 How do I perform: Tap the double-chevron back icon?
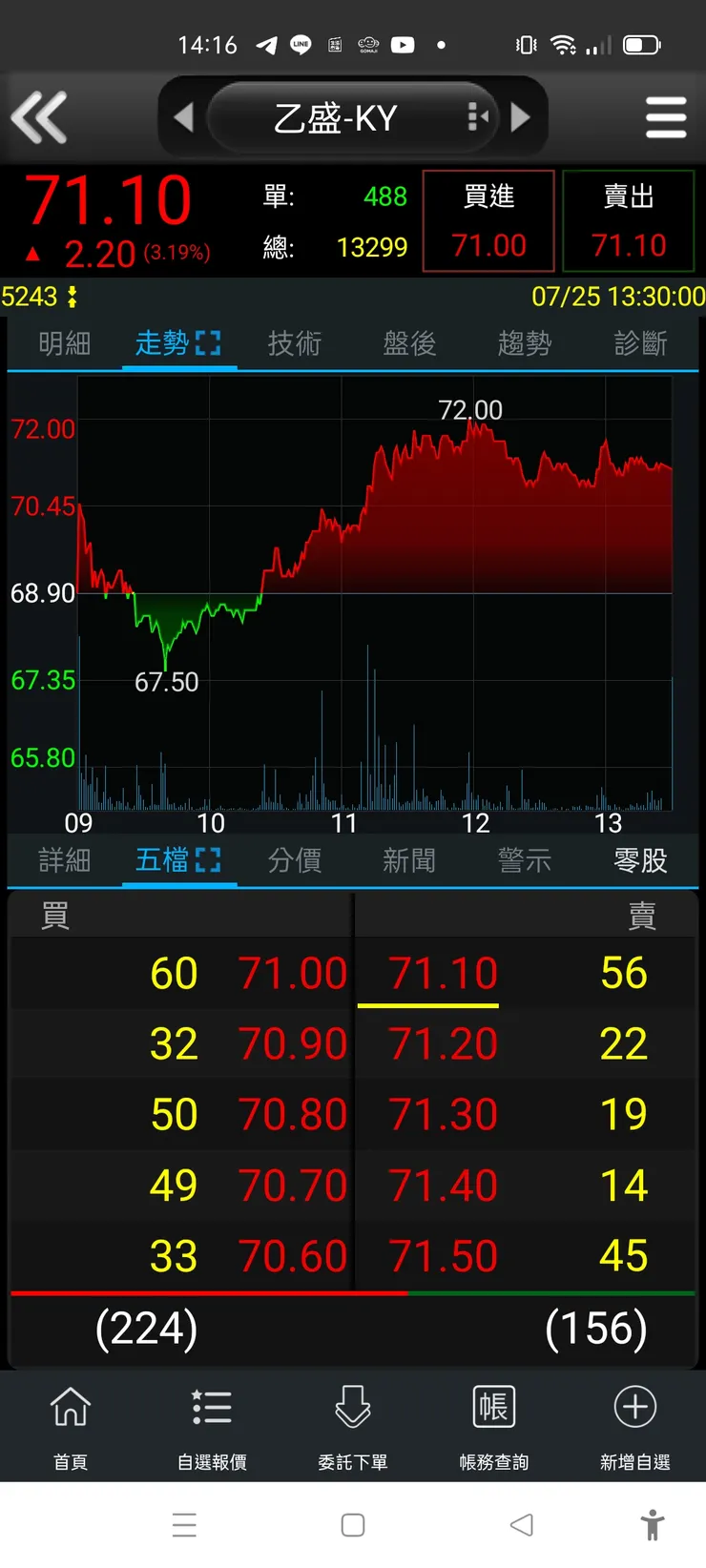[40, 116]
